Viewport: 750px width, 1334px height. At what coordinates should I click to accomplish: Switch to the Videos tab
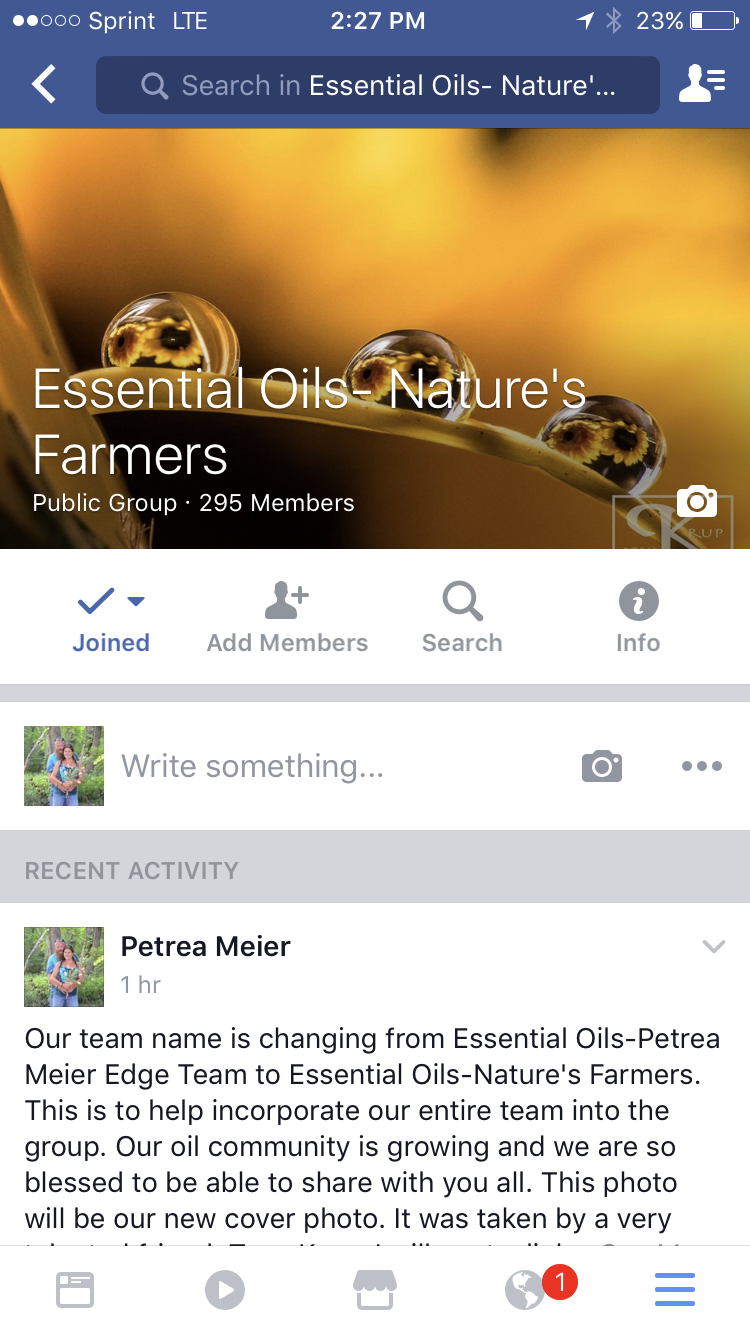click(225, 1290)
